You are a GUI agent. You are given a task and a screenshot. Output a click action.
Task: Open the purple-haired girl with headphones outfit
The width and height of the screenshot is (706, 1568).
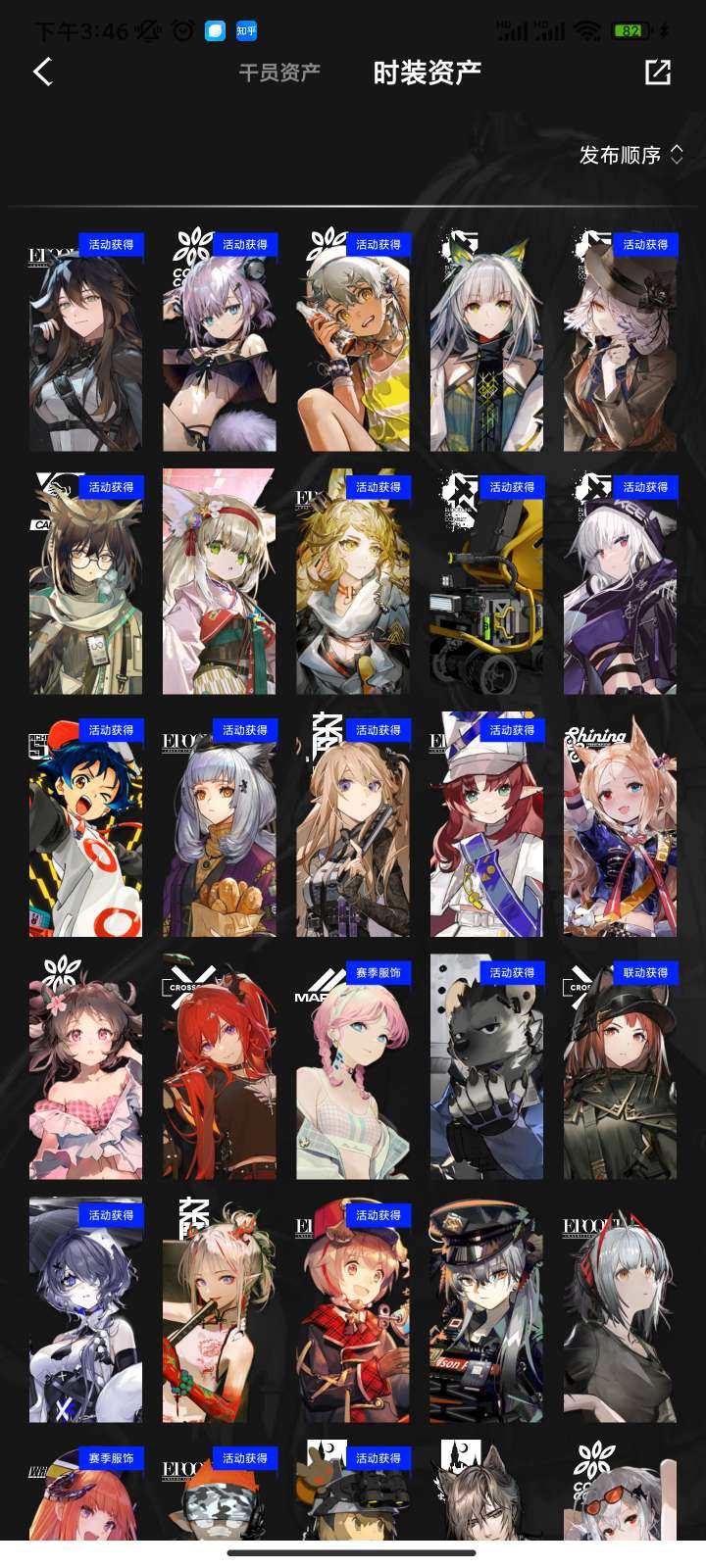[219, 339]
